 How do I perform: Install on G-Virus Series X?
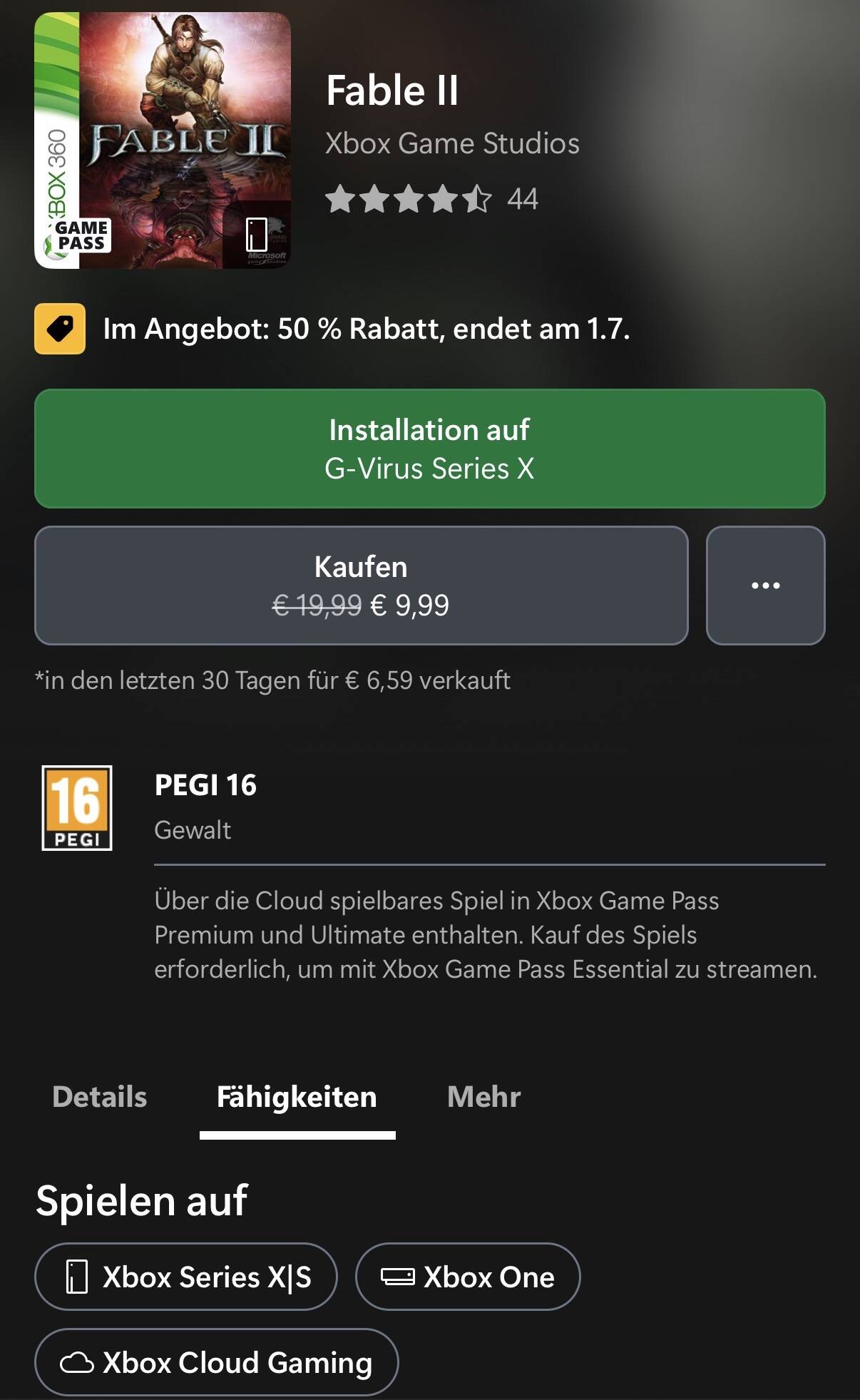click(x=429, y=449)
